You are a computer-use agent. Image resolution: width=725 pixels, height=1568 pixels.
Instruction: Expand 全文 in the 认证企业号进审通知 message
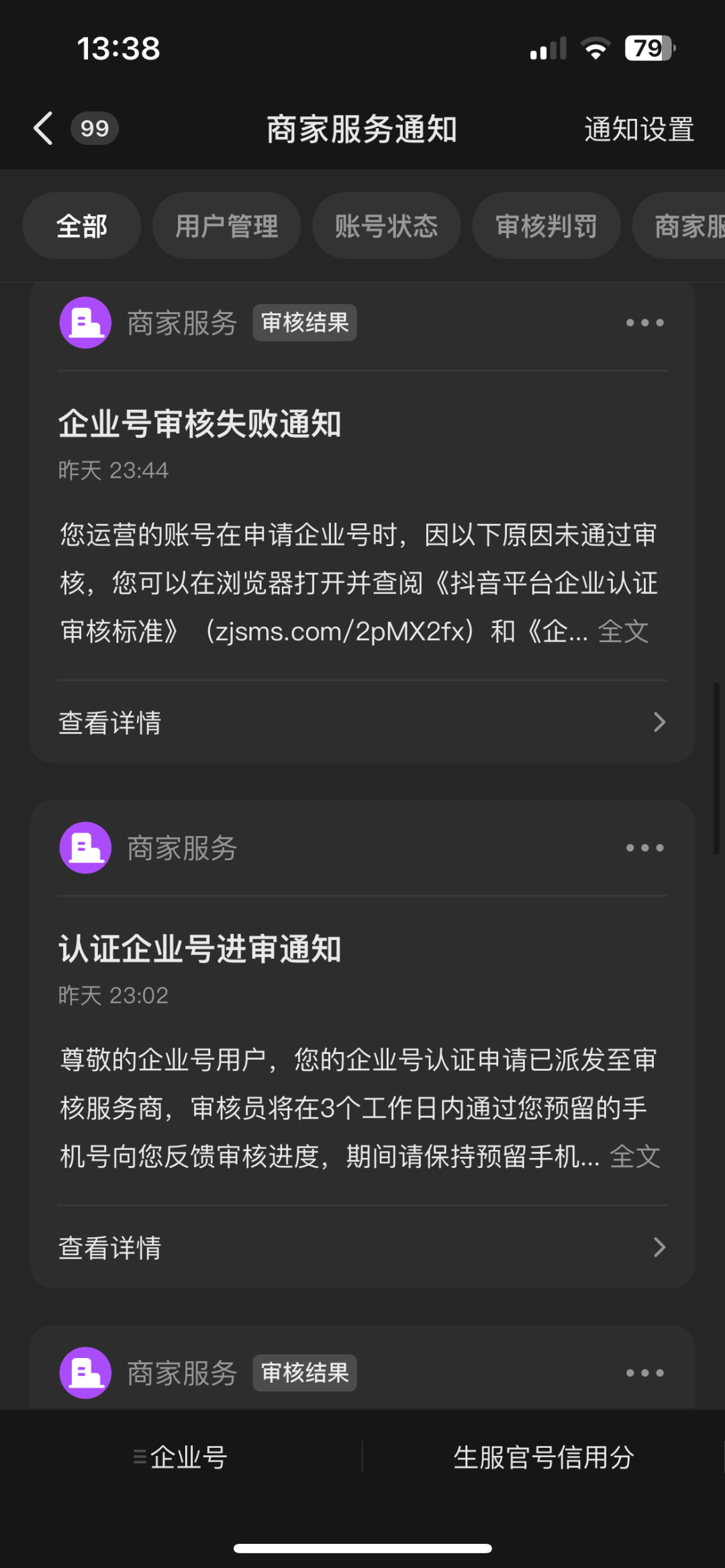[x=635, y=1157]
